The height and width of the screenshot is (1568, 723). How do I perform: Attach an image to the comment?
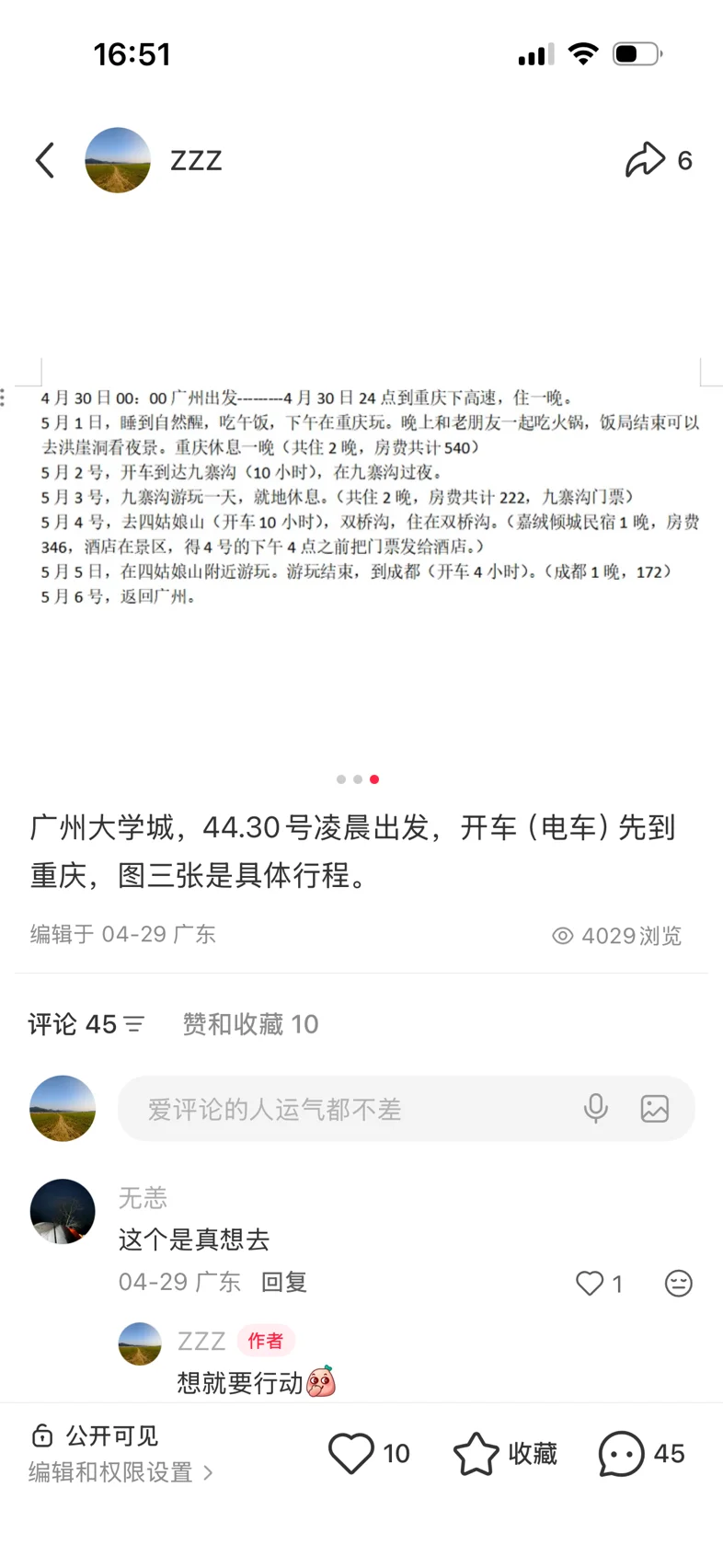tap(655, 1109)
